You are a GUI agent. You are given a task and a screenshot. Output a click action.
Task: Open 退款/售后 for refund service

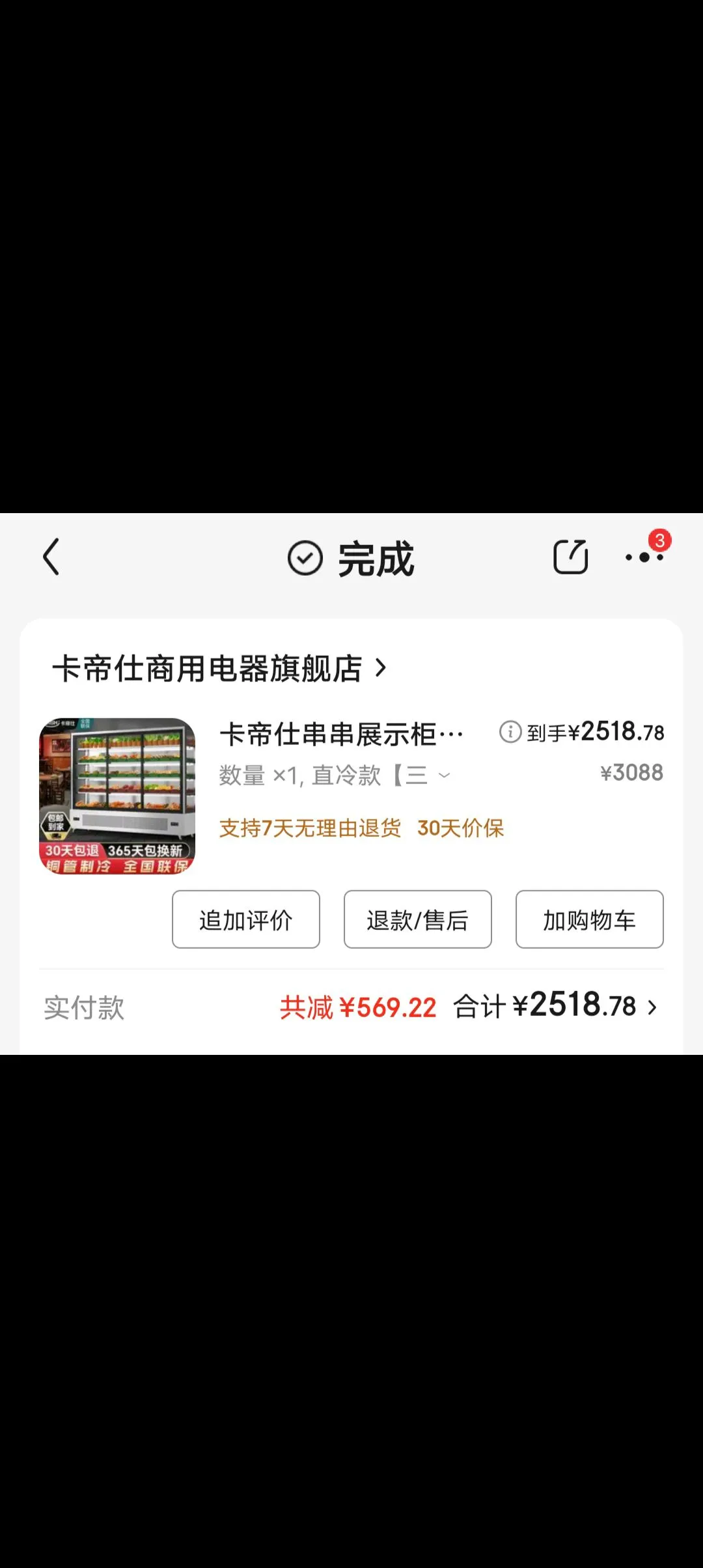pos(417,919)
